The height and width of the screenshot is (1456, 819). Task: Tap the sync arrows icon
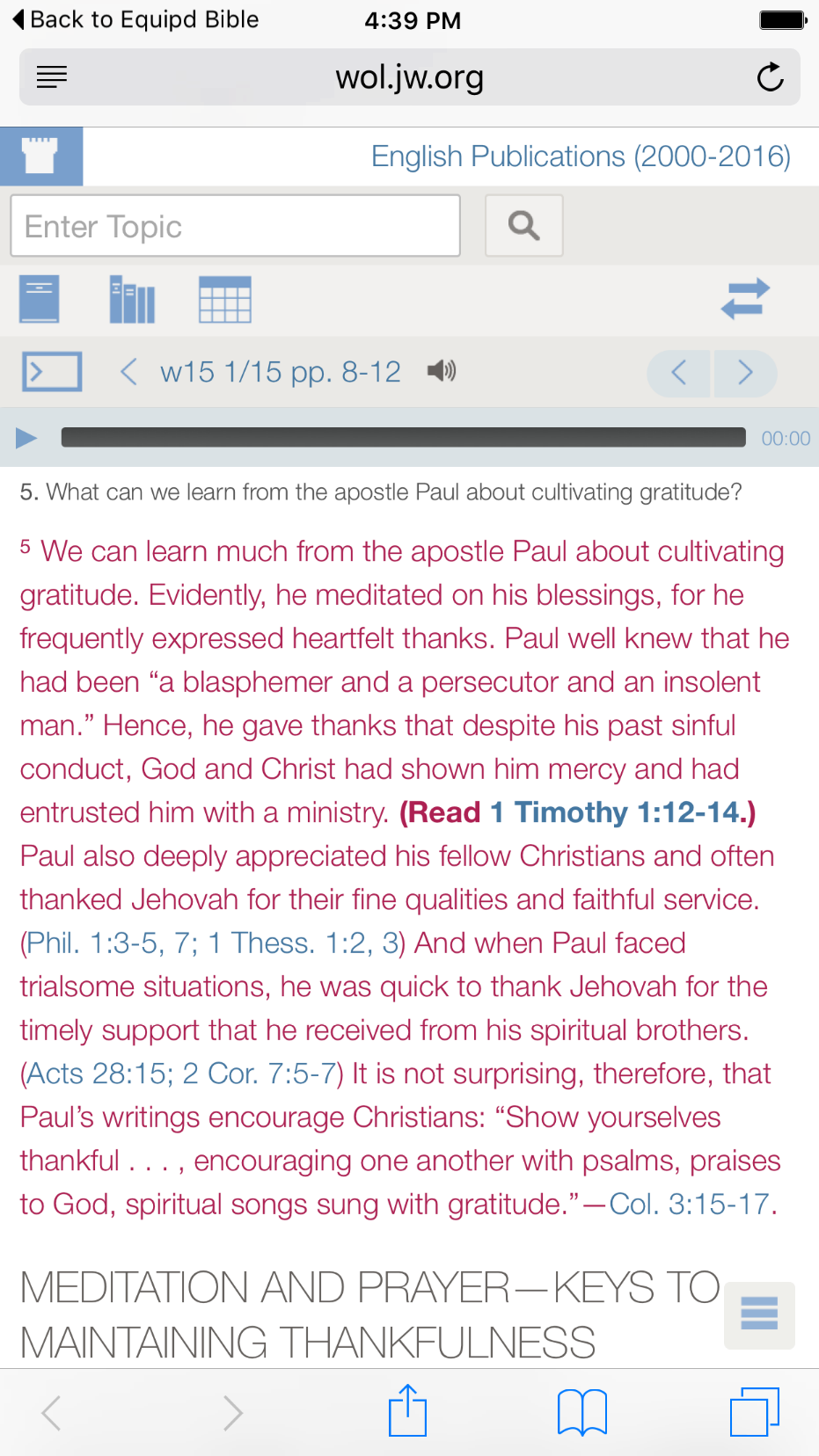(745, 299)
